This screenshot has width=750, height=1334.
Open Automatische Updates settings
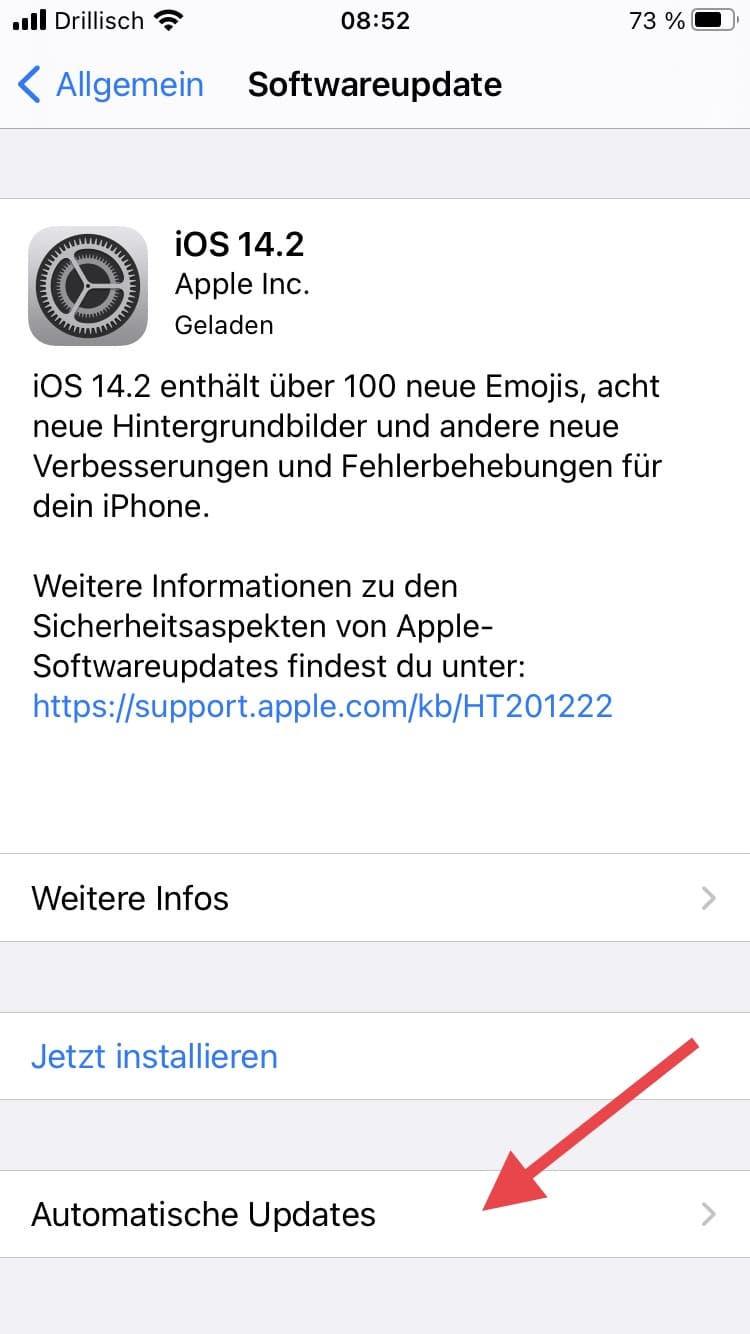[375, 1214]
